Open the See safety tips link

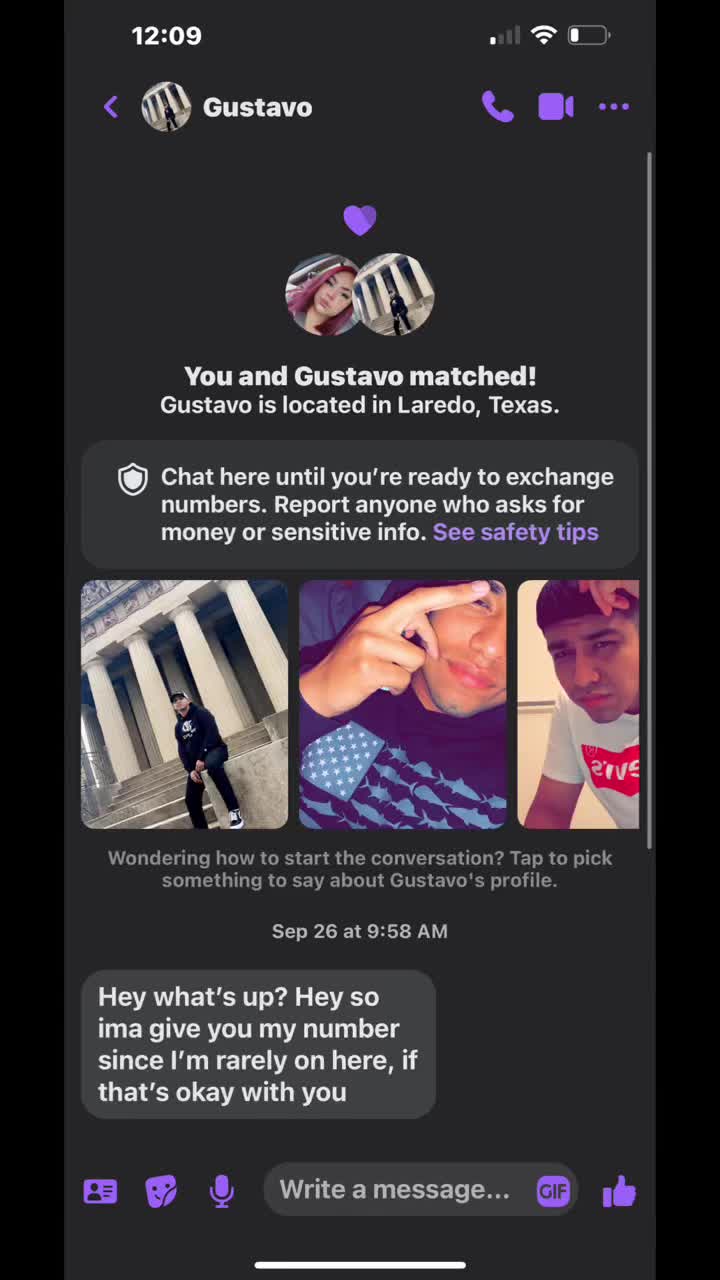point(515,532)
